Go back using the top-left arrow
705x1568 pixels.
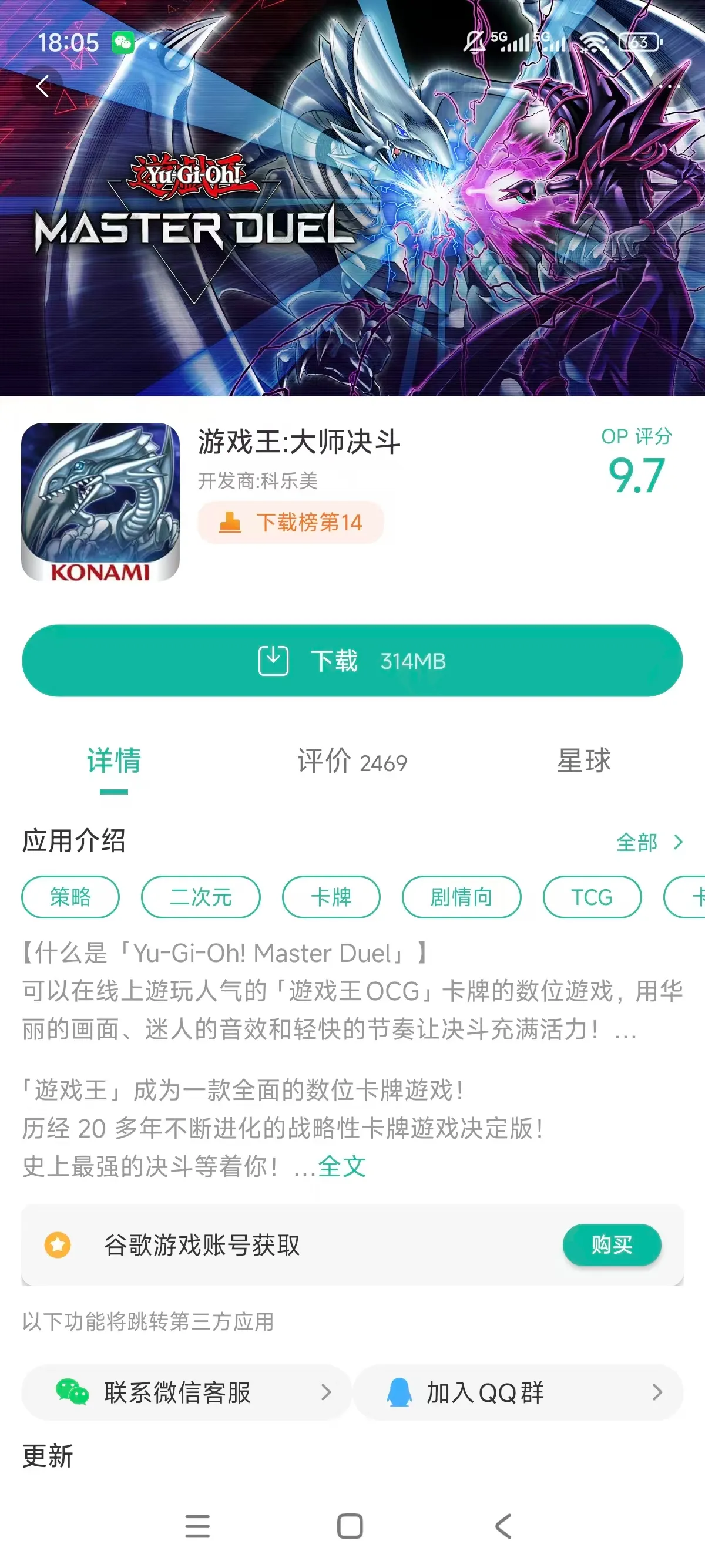click(43, 86)
